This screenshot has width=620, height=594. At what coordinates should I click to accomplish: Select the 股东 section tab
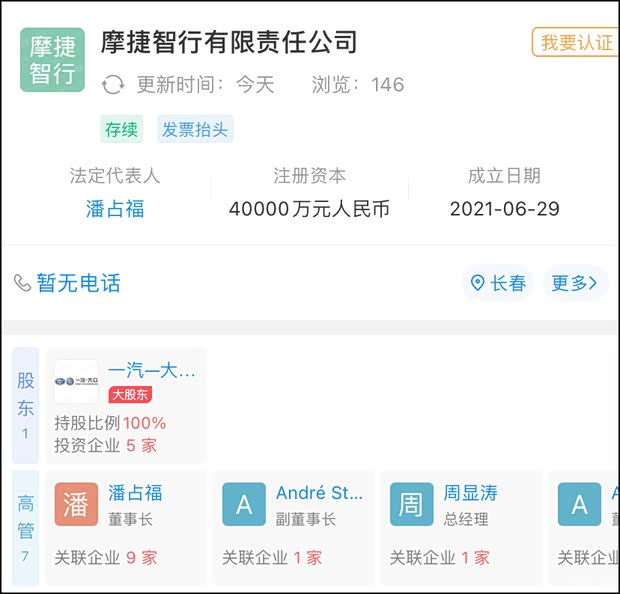point(25,405)
